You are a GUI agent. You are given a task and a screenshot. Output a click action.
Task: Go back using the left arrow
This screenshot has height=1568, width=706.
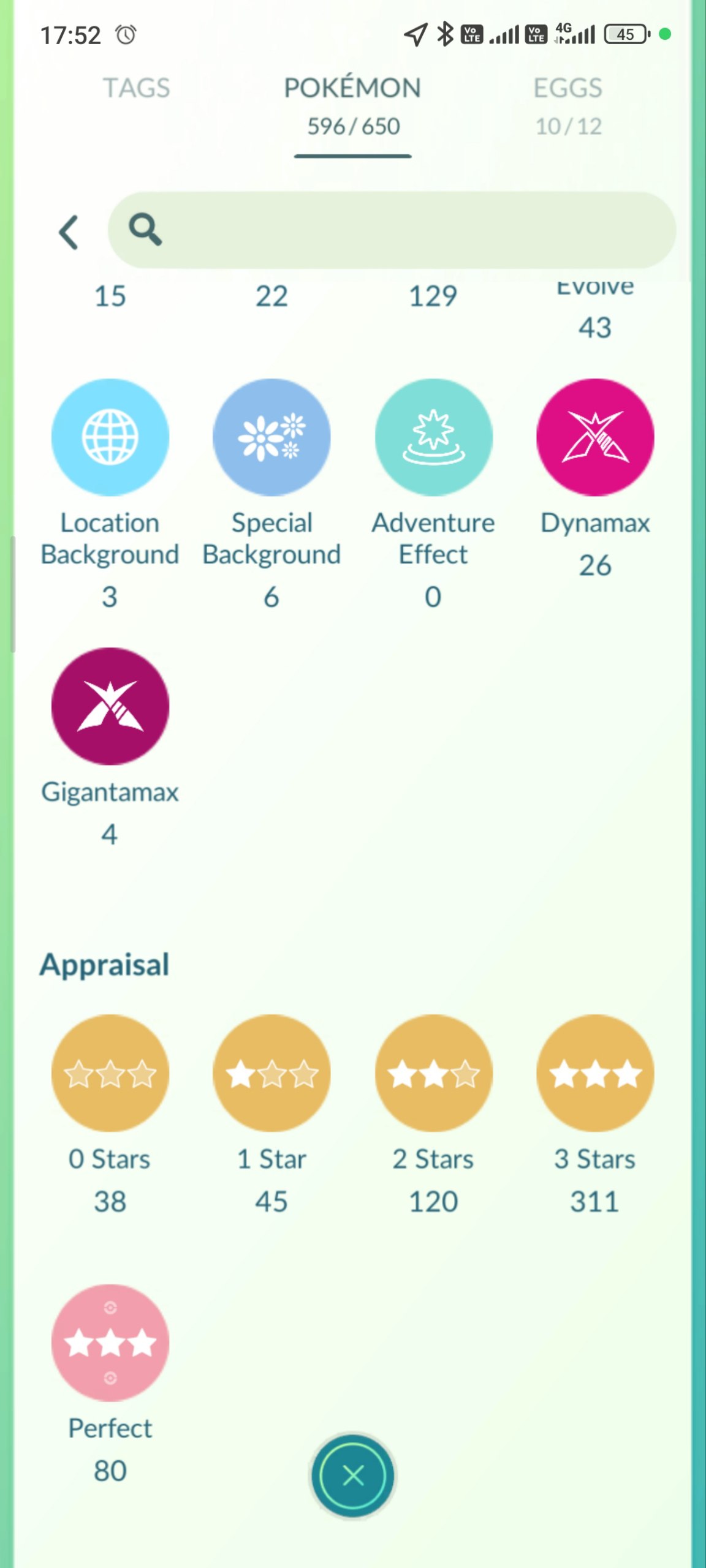(69, 232)
